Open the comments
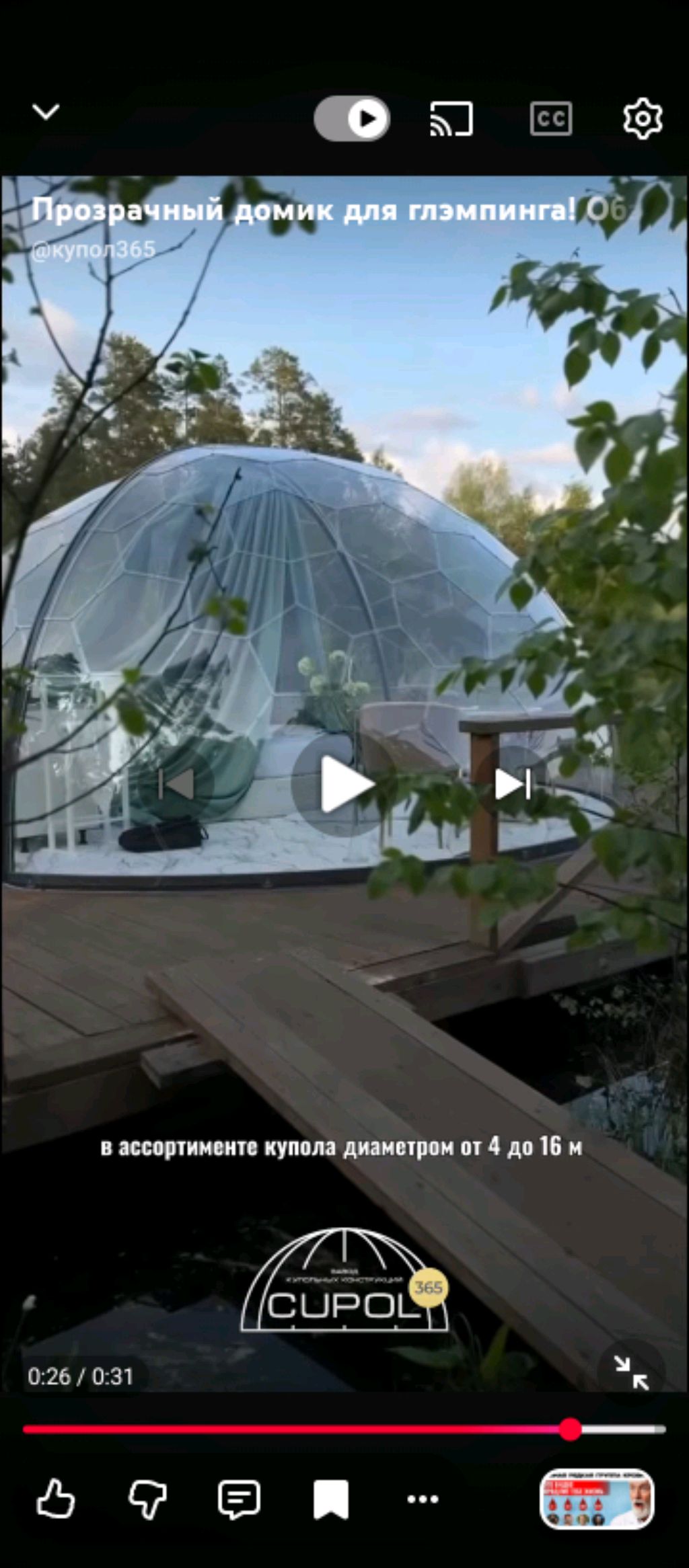 click(x=239, y=1498)
